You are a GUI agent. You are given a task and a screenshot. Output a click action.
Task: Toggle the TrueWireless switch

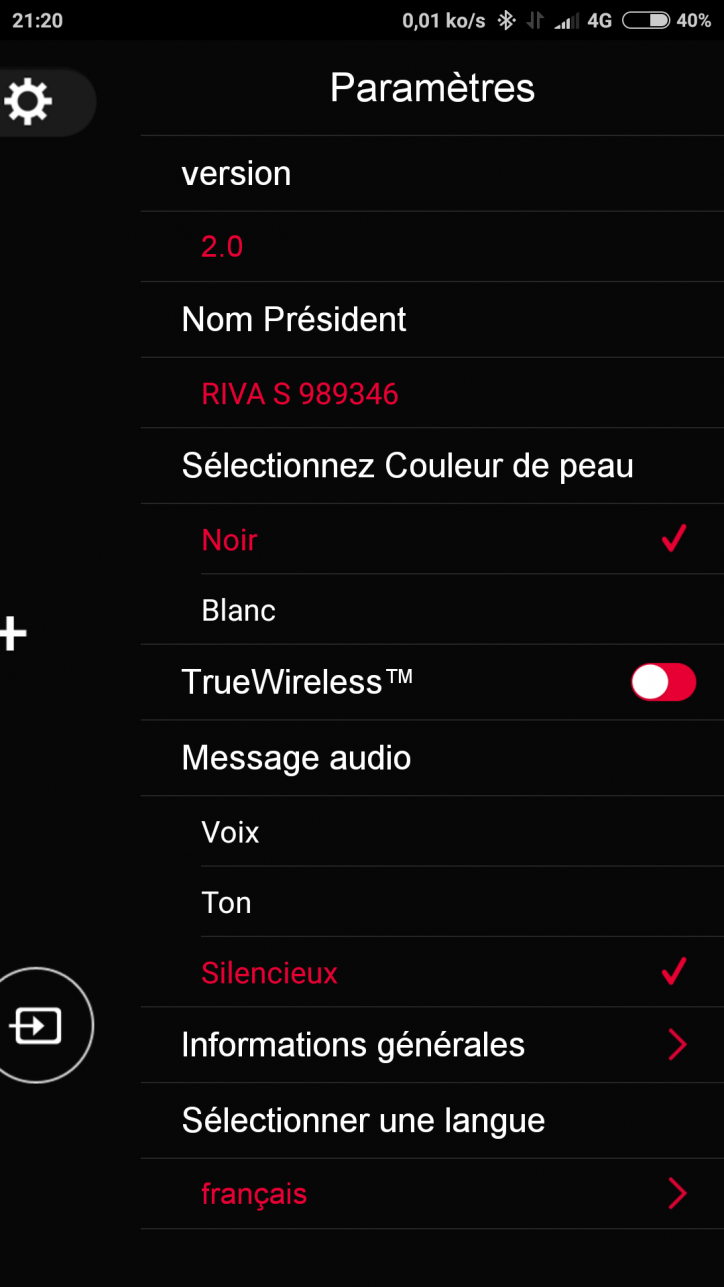pos(663,682)
